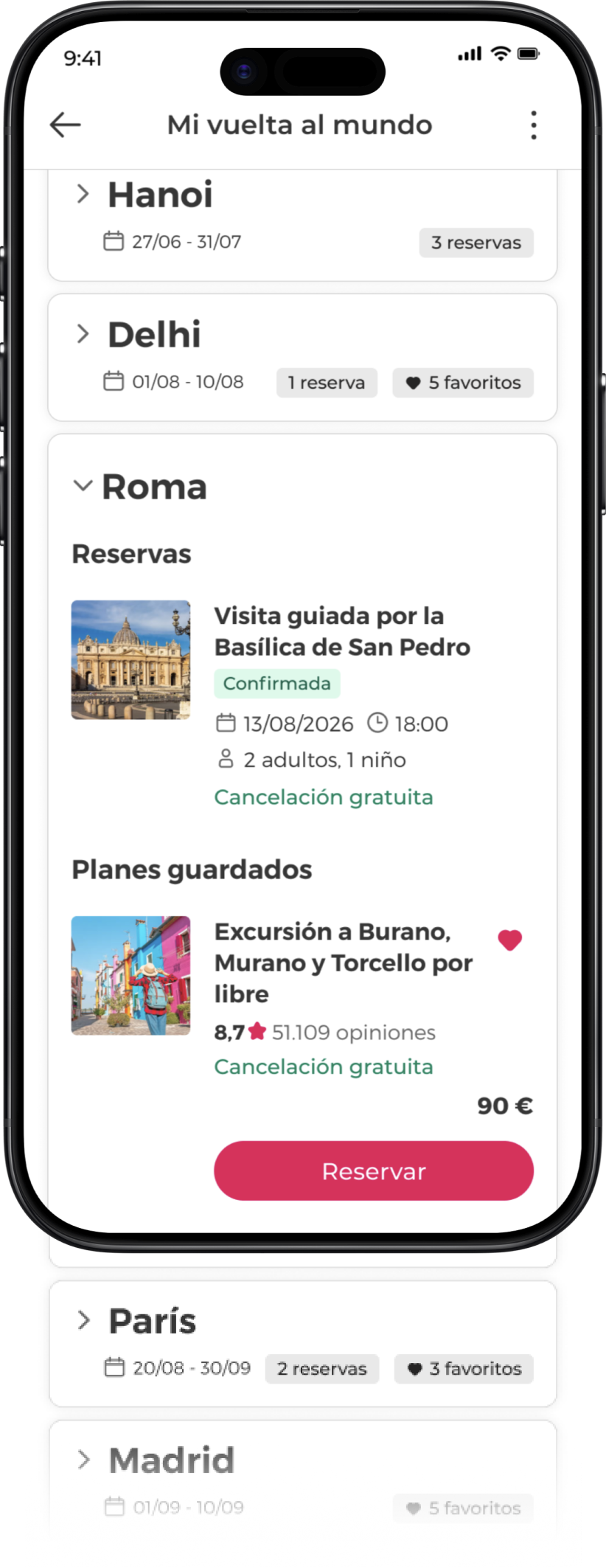
Task: Tap Reservar for the Burano excursion
Action: click(x=373, y=1170)
